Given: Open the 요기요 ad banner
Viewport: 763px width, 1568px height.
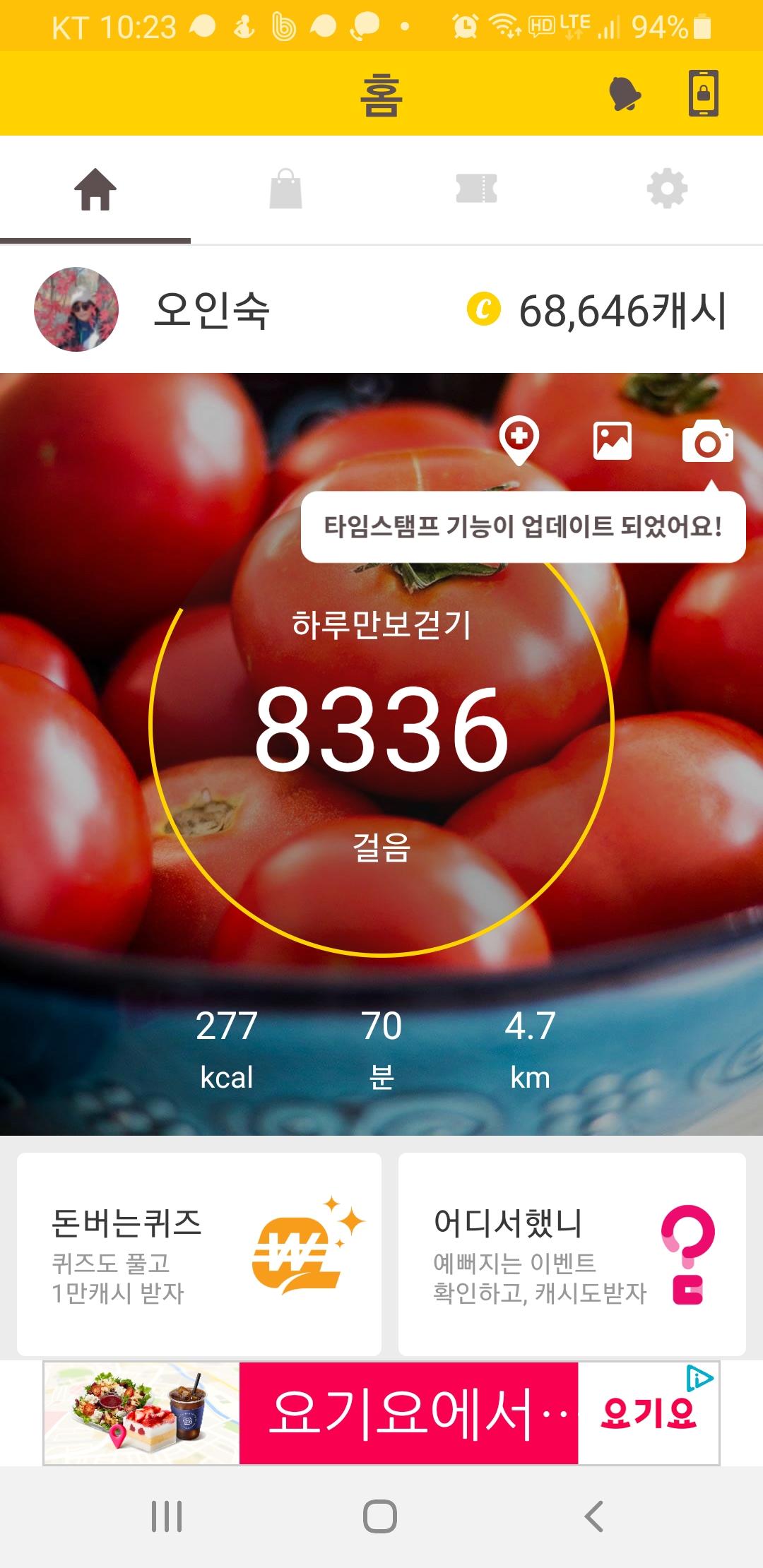Looking at the screenshot, I should pyautogui.click(x=381, y=1413).
